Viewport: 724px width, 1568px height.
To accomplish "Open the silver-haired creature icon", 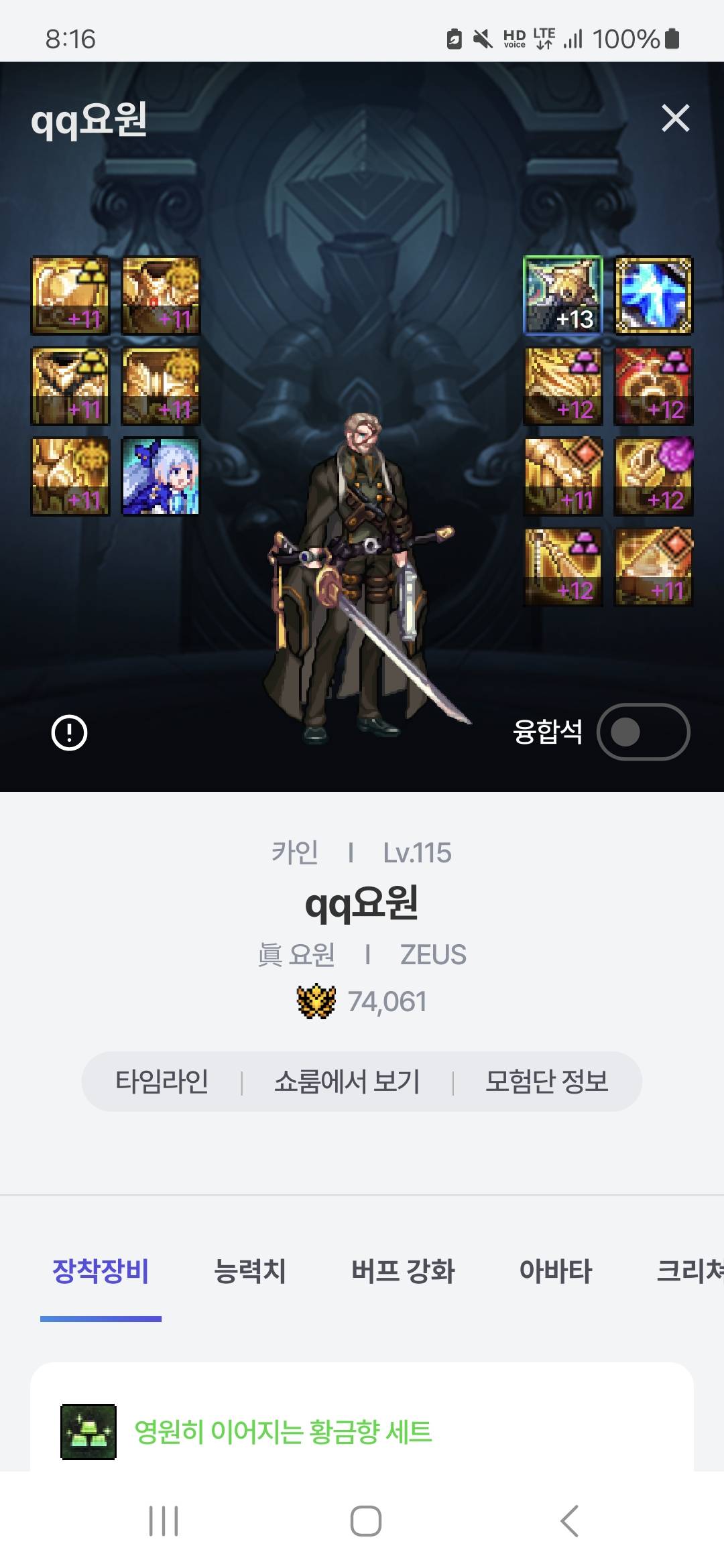I will [161, 476].
